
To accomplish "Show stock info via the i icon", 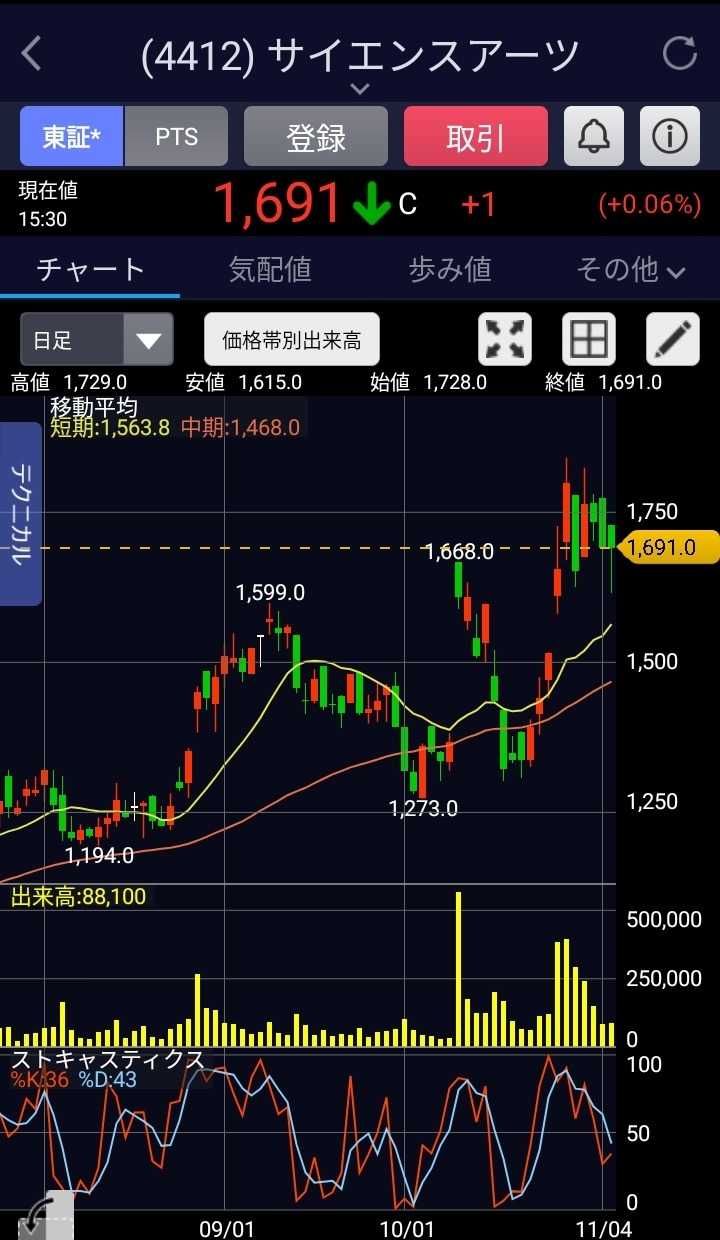I will pyautogui.click(x=669, y=137).
